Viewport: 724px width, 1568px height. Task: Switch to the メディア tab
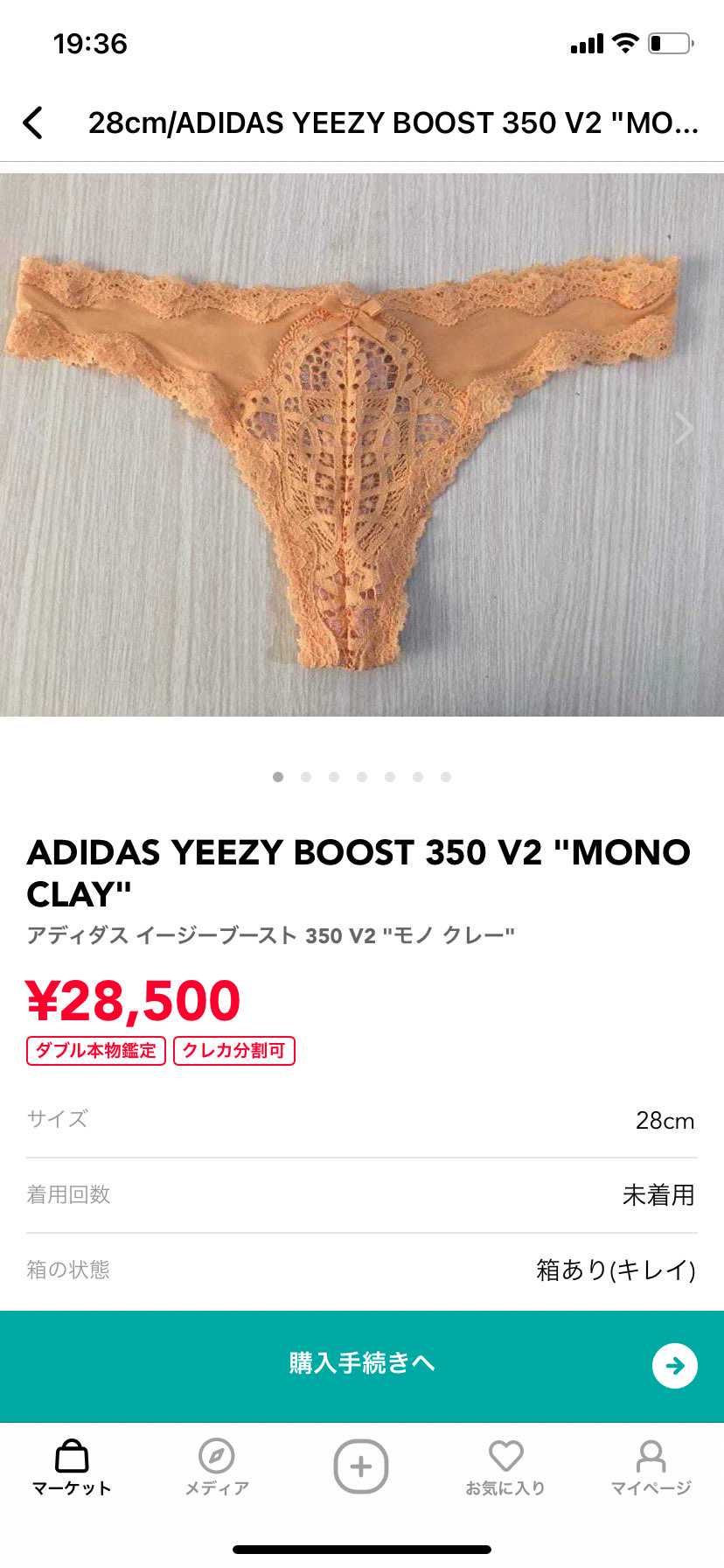(217, 1468)
